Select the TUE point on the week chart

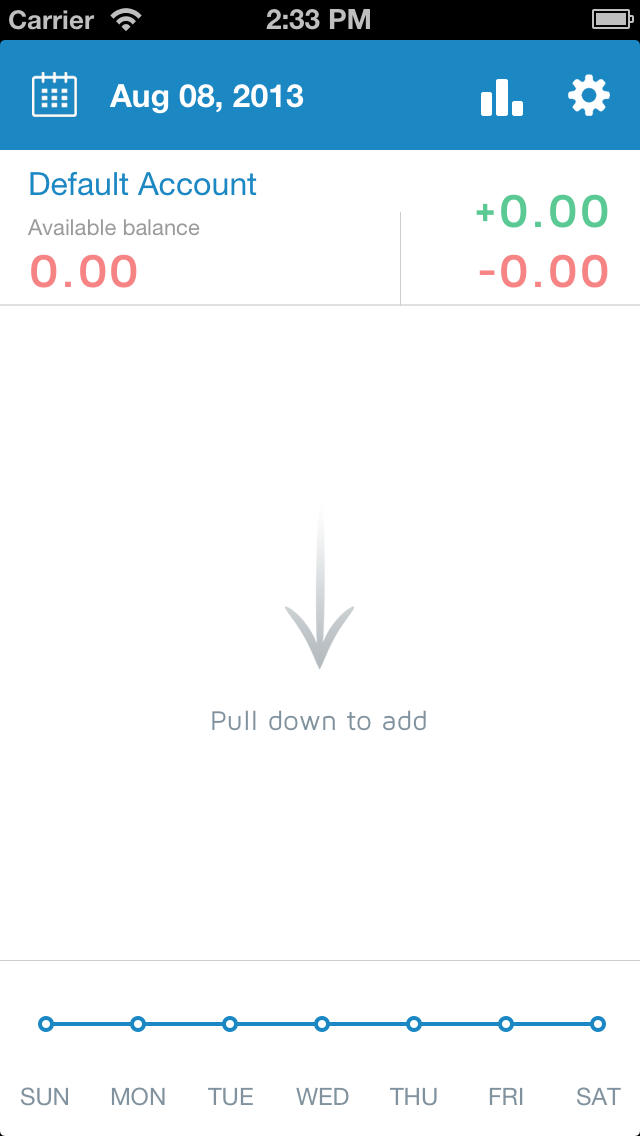[x=230, y=1024]
